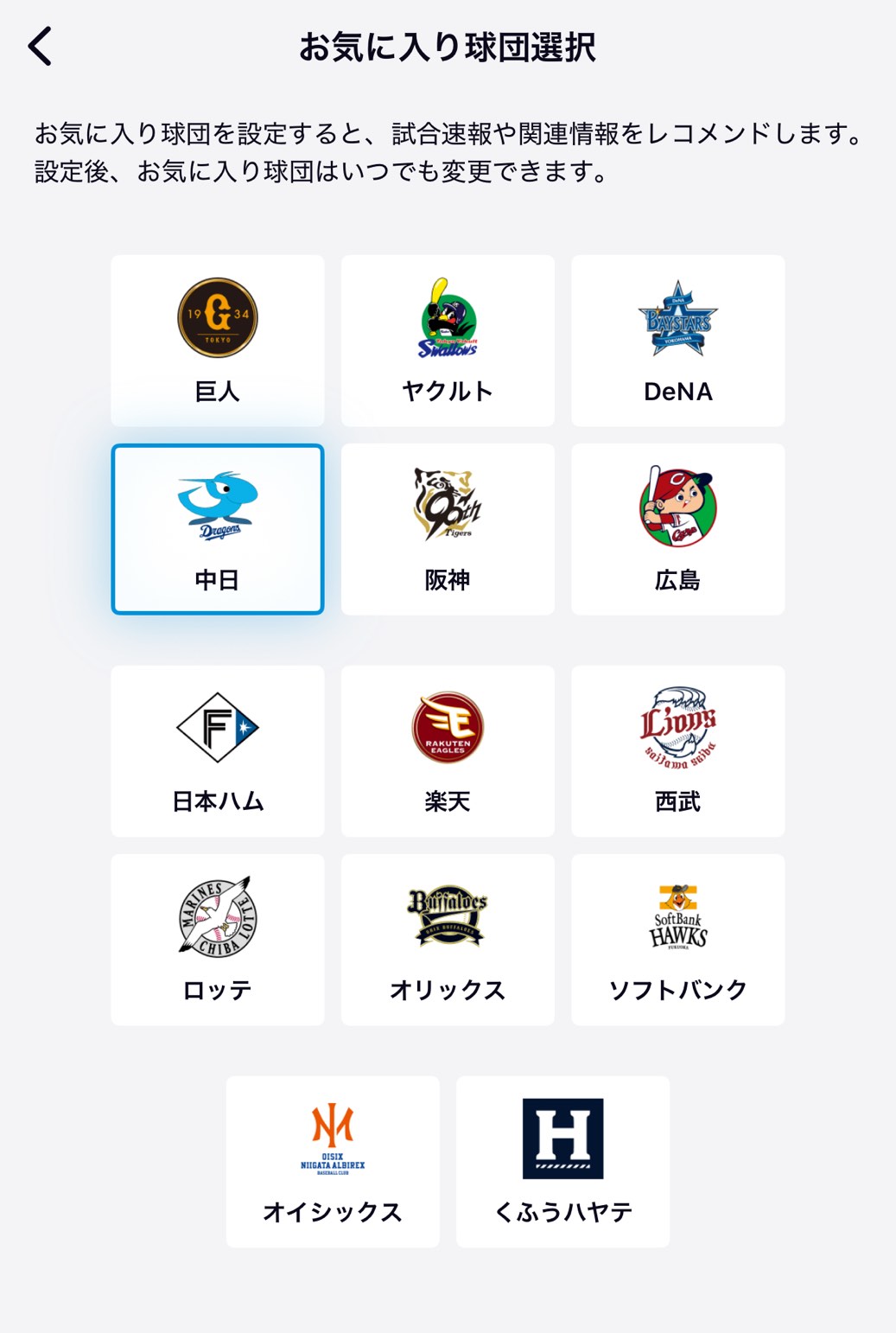Select the 日本ハム team card
This screenshot has width=896, height=1333.
pyautogui.click(x=218, y=750)
